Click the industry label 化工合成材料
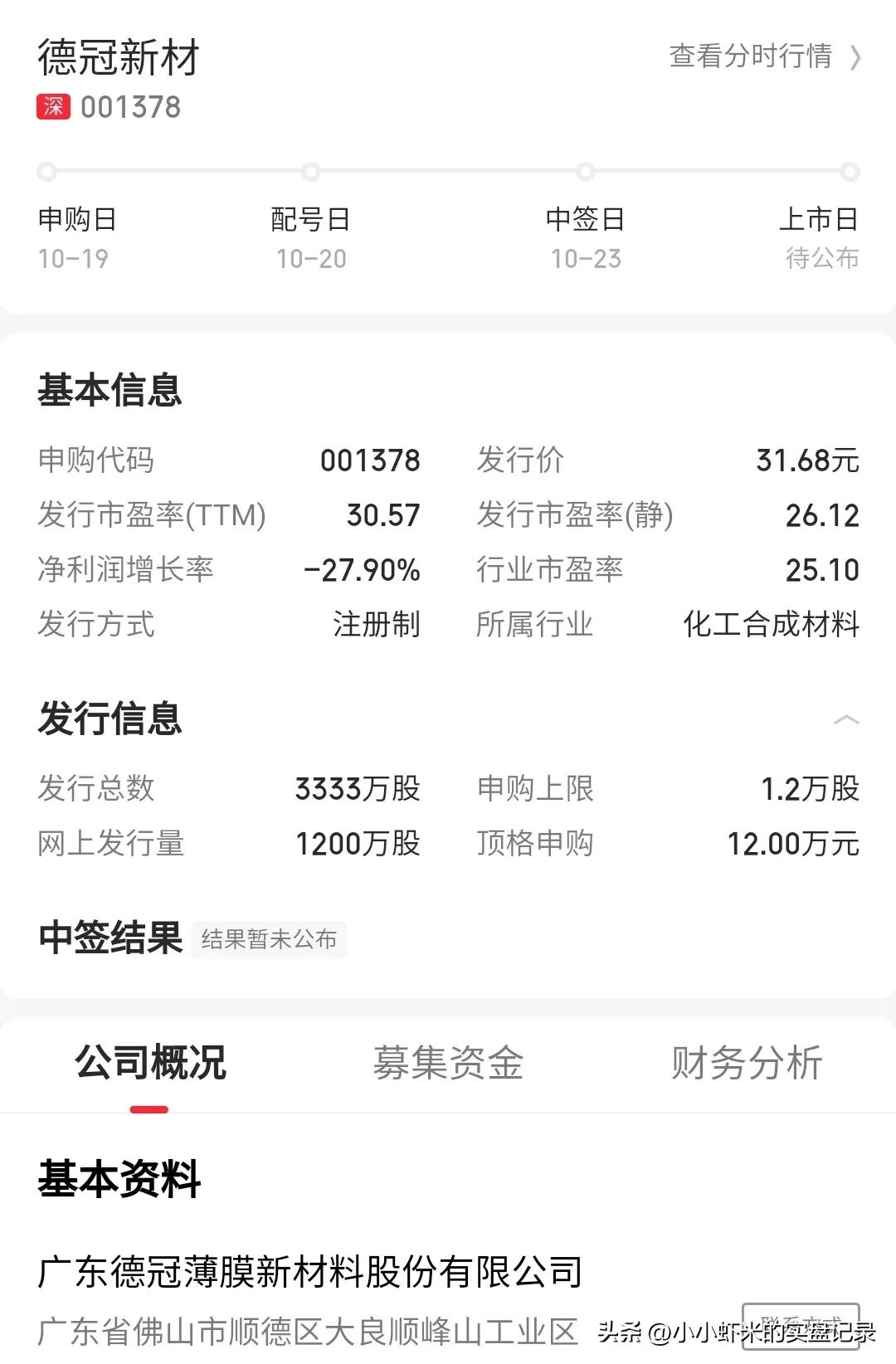The width and height of the screenshot is (896, 1364). pyautogui.click(x=770, y=626)
